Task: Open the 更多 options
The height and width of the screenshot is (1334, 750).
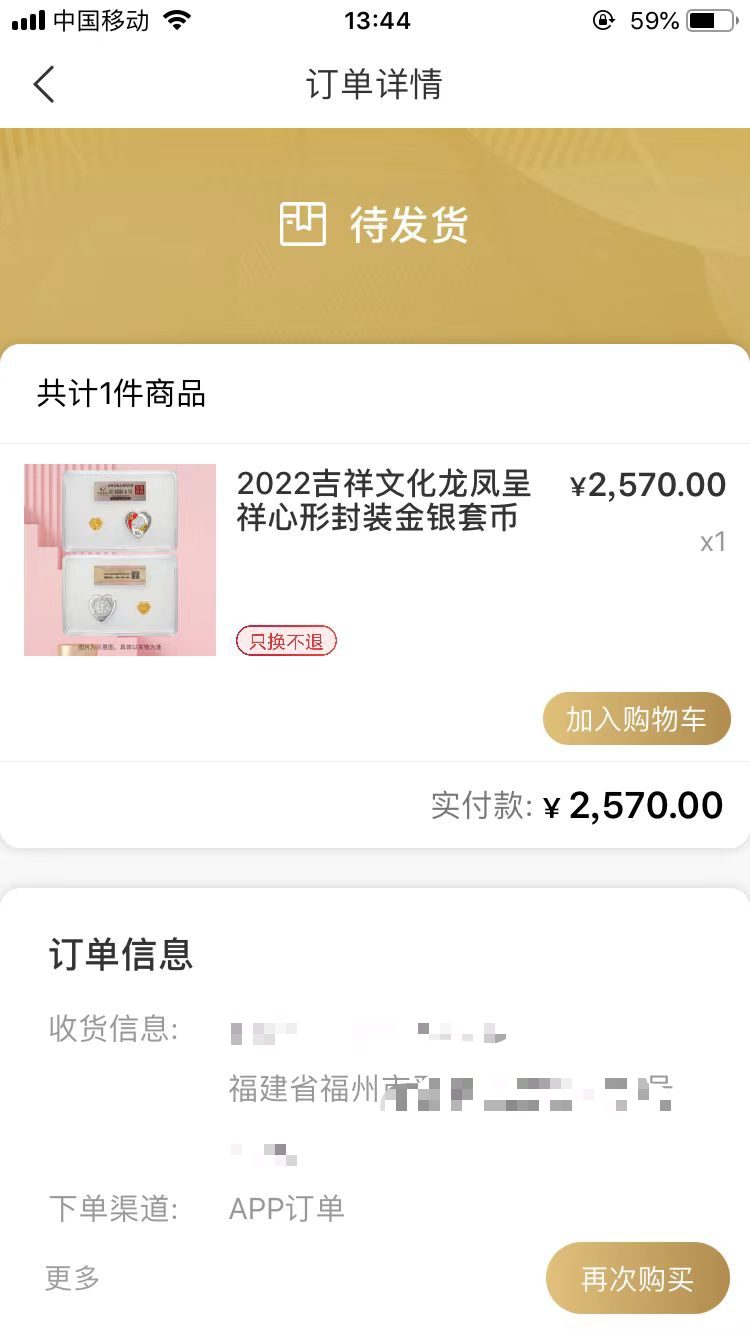Action: tap(72, 1277)
